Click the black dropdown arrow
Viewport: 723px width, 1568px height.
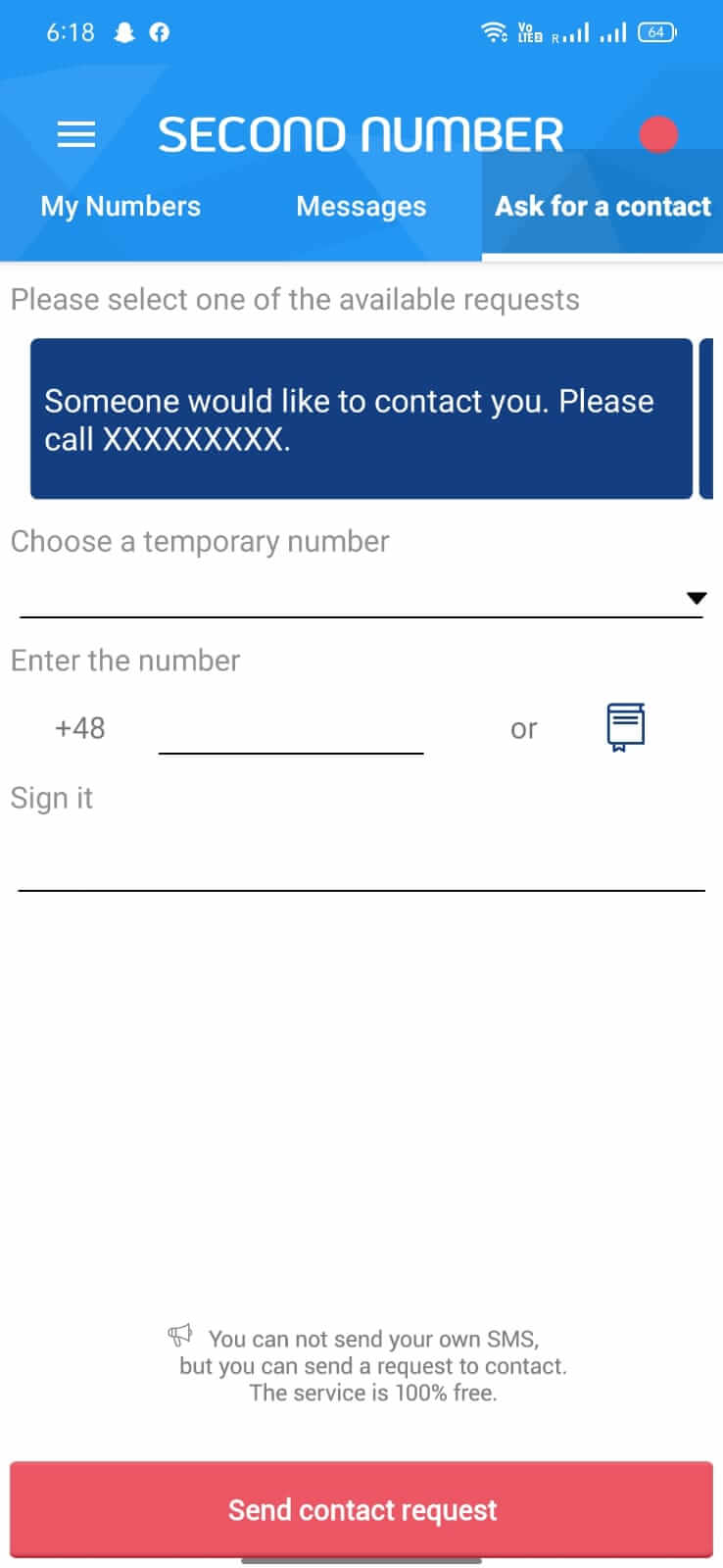coord(696,596)
